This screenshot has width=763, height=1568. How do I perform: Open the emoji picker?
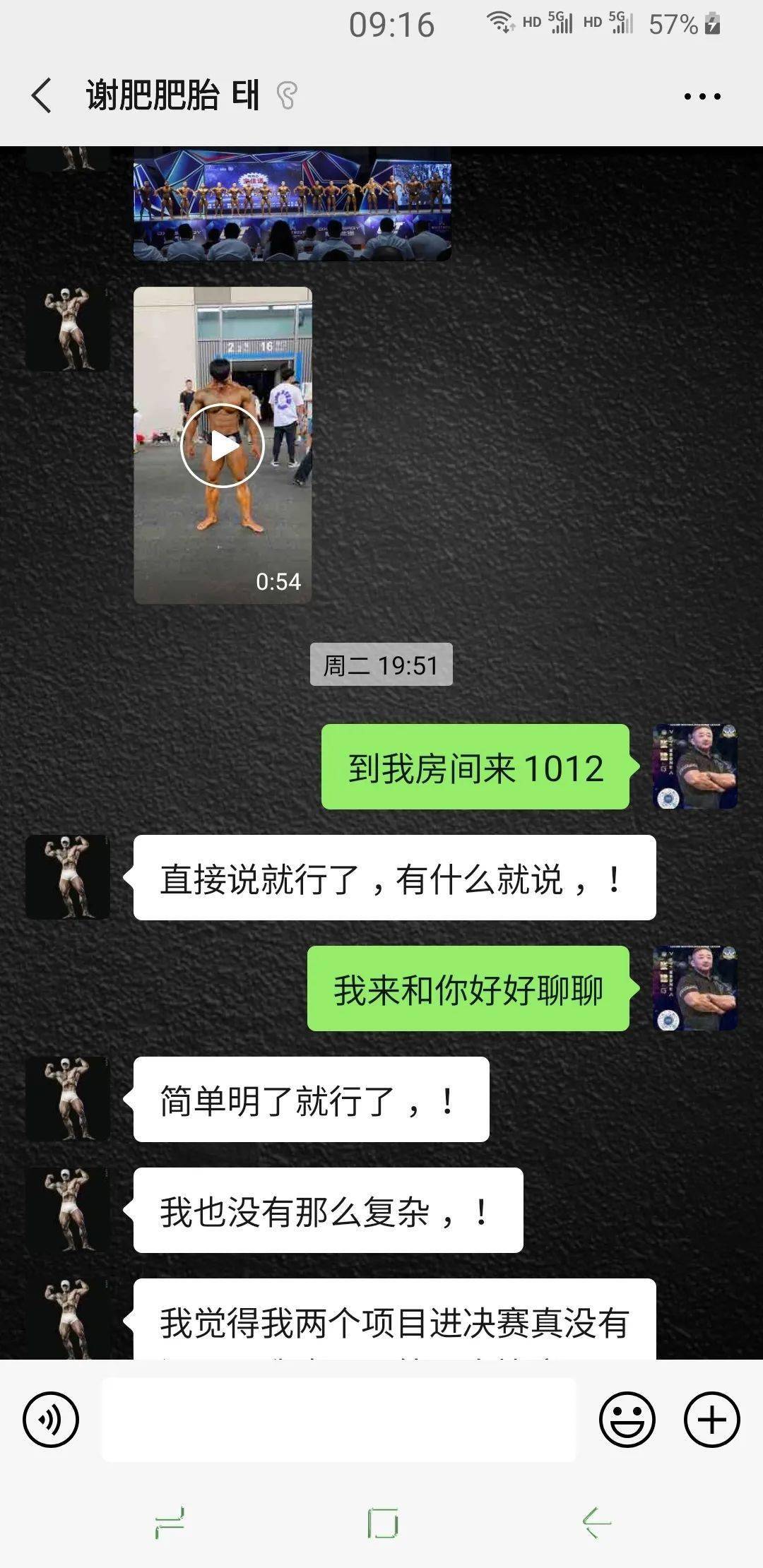tap(627, 1419)
